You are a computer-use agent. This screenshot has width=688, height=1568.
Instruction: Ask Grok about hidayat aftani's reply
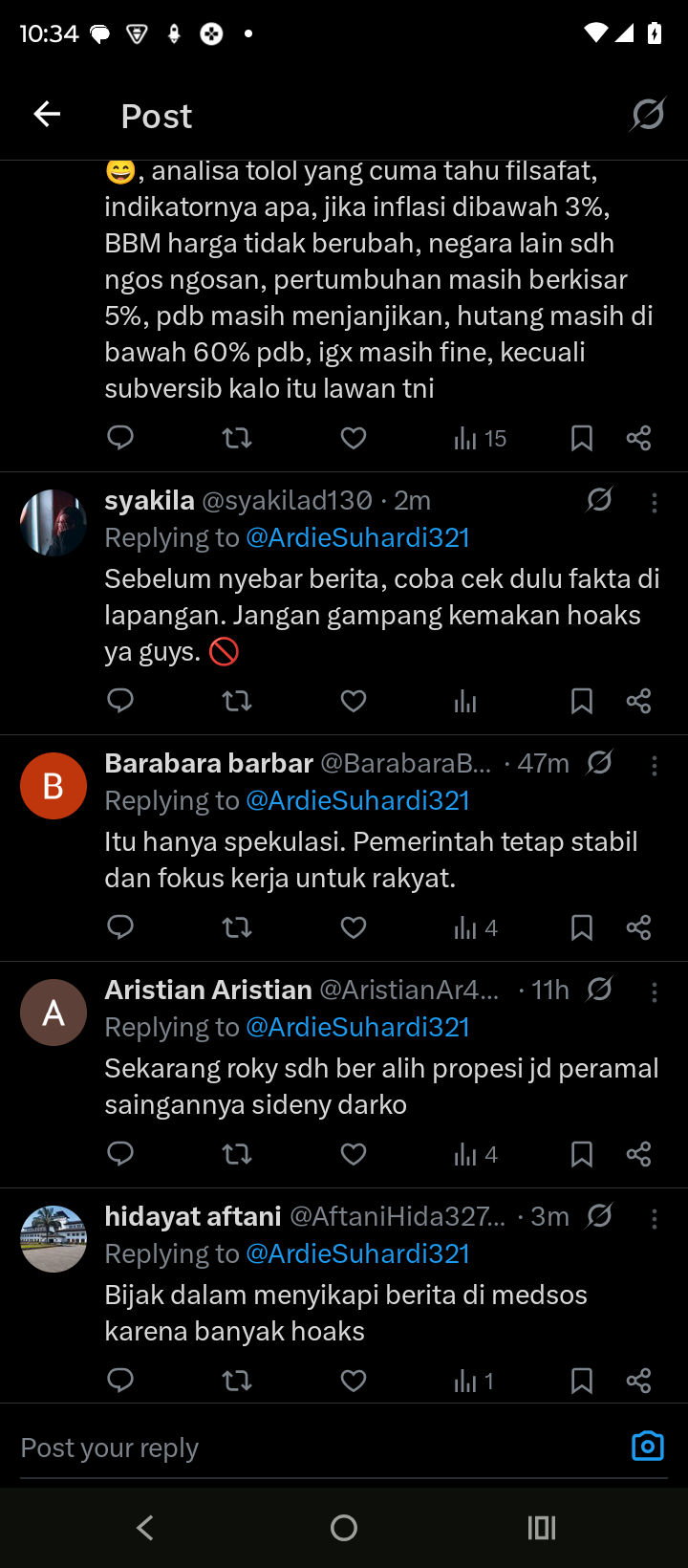599,1216
